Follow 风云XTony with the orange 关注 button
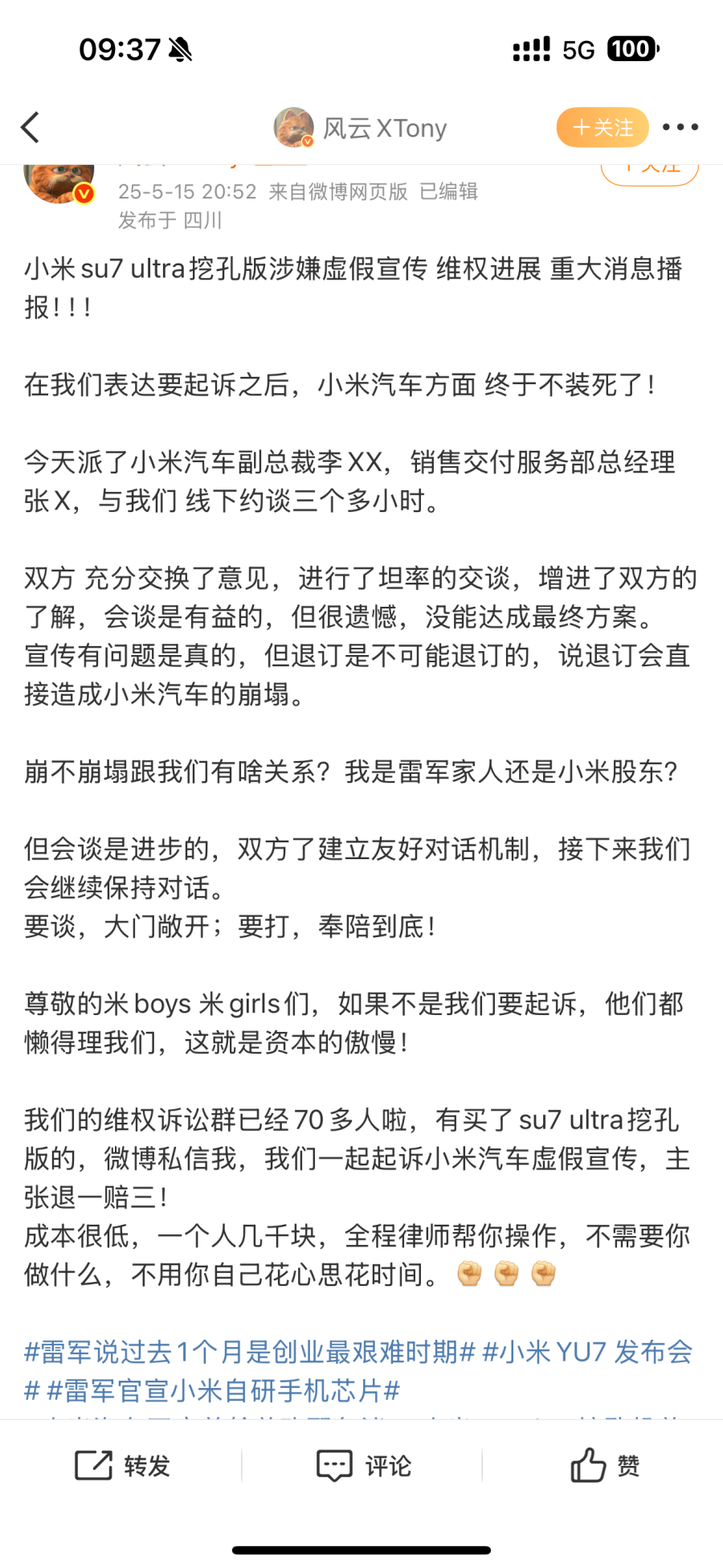This screenshot has height=1568, width=723. 602,127
